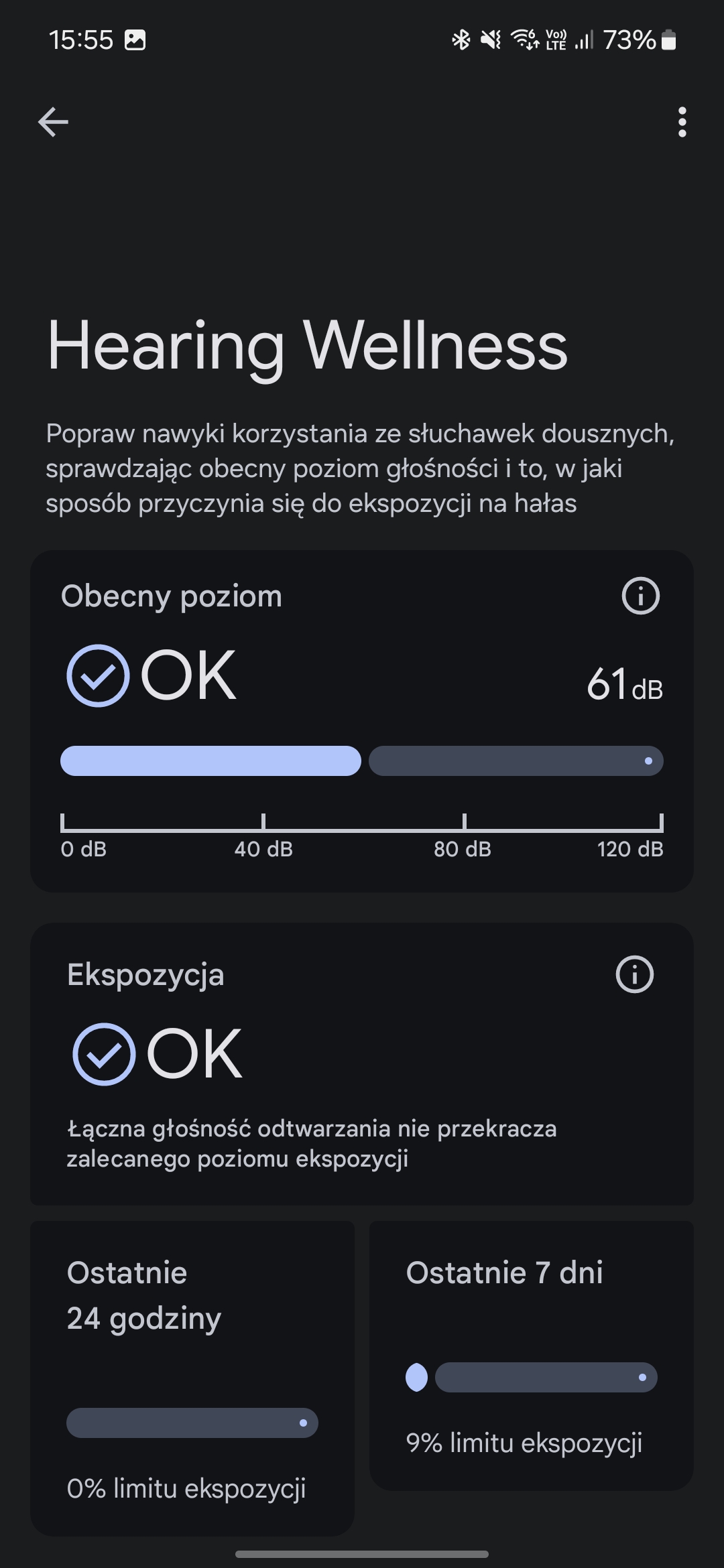The height and width of the screenshot is (1568, 724).
Task: Show info about Ekspozycja
Action: coord(635,974)
